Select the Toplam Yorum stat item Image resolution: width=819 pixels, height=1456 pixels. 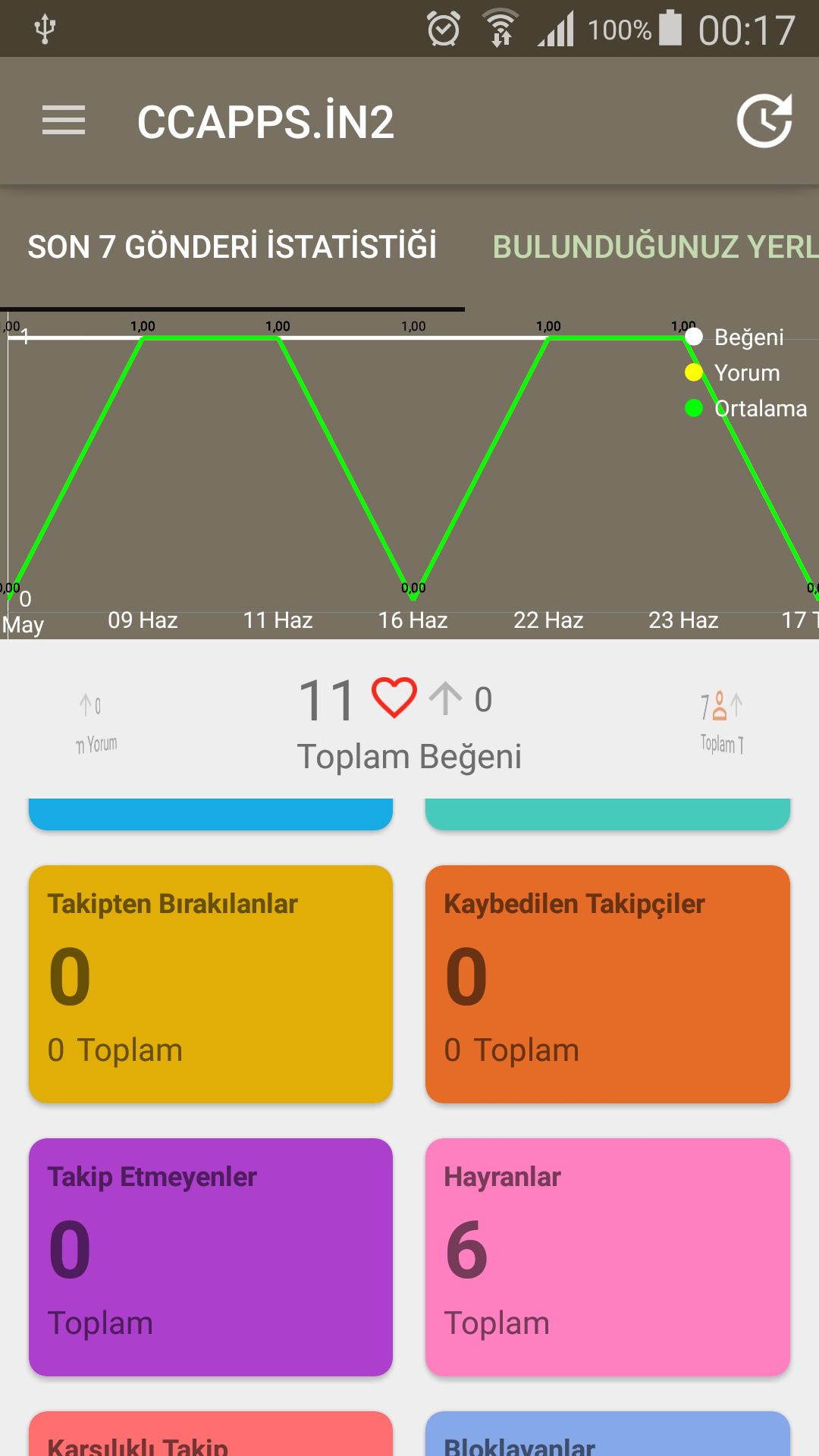click(96, 723)
